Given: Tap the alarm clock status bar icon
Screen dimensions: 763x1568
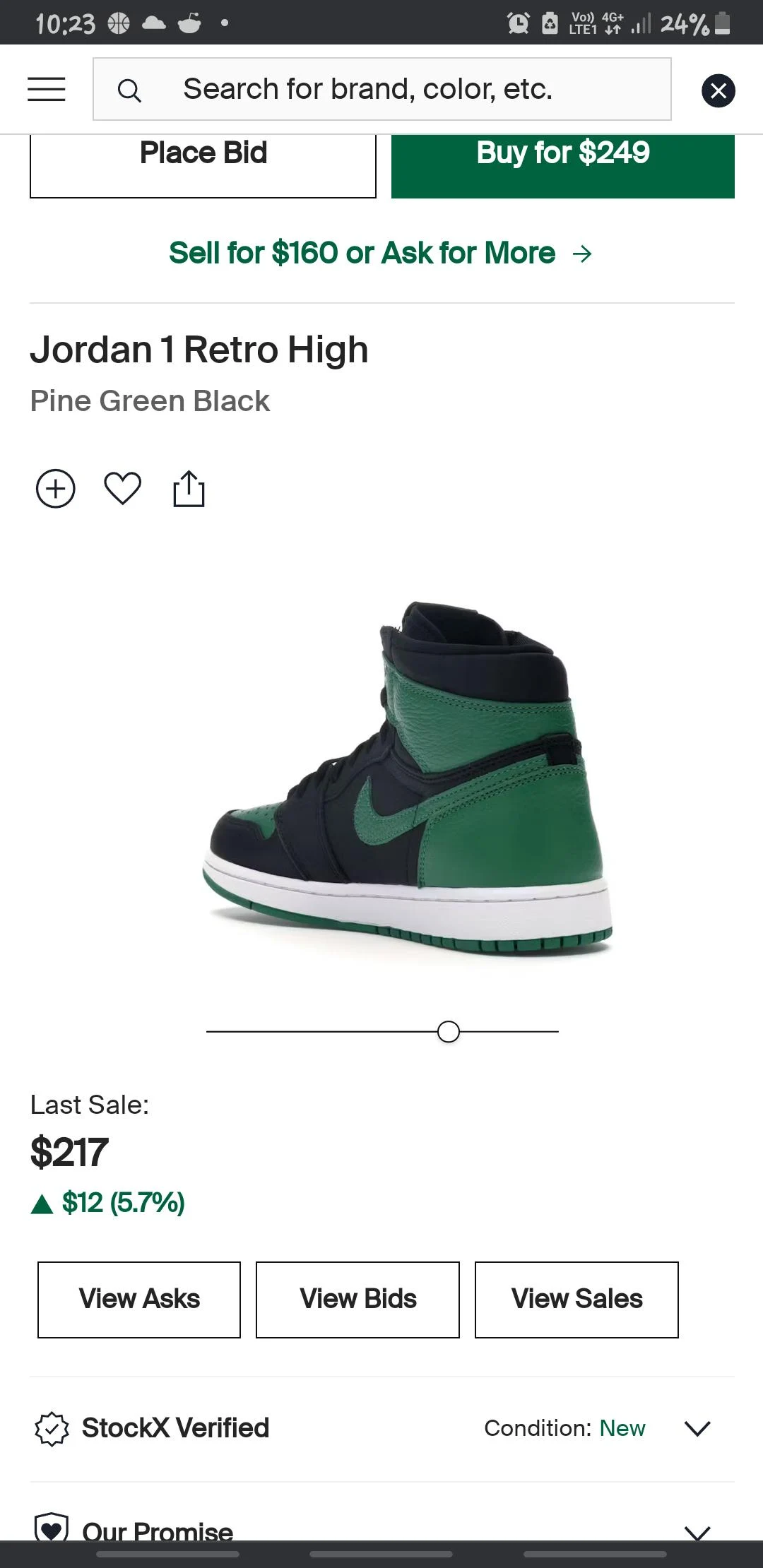Looking at the screenshot, I should (518, 23).
